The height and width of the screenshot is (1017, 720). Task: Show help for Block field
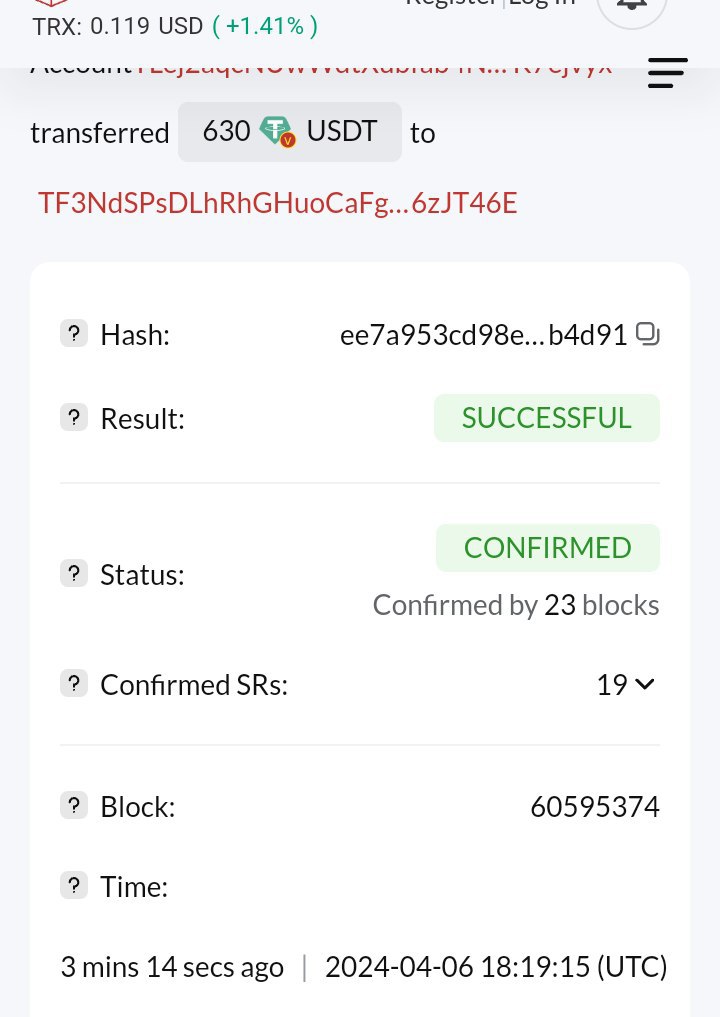point(73,805)
